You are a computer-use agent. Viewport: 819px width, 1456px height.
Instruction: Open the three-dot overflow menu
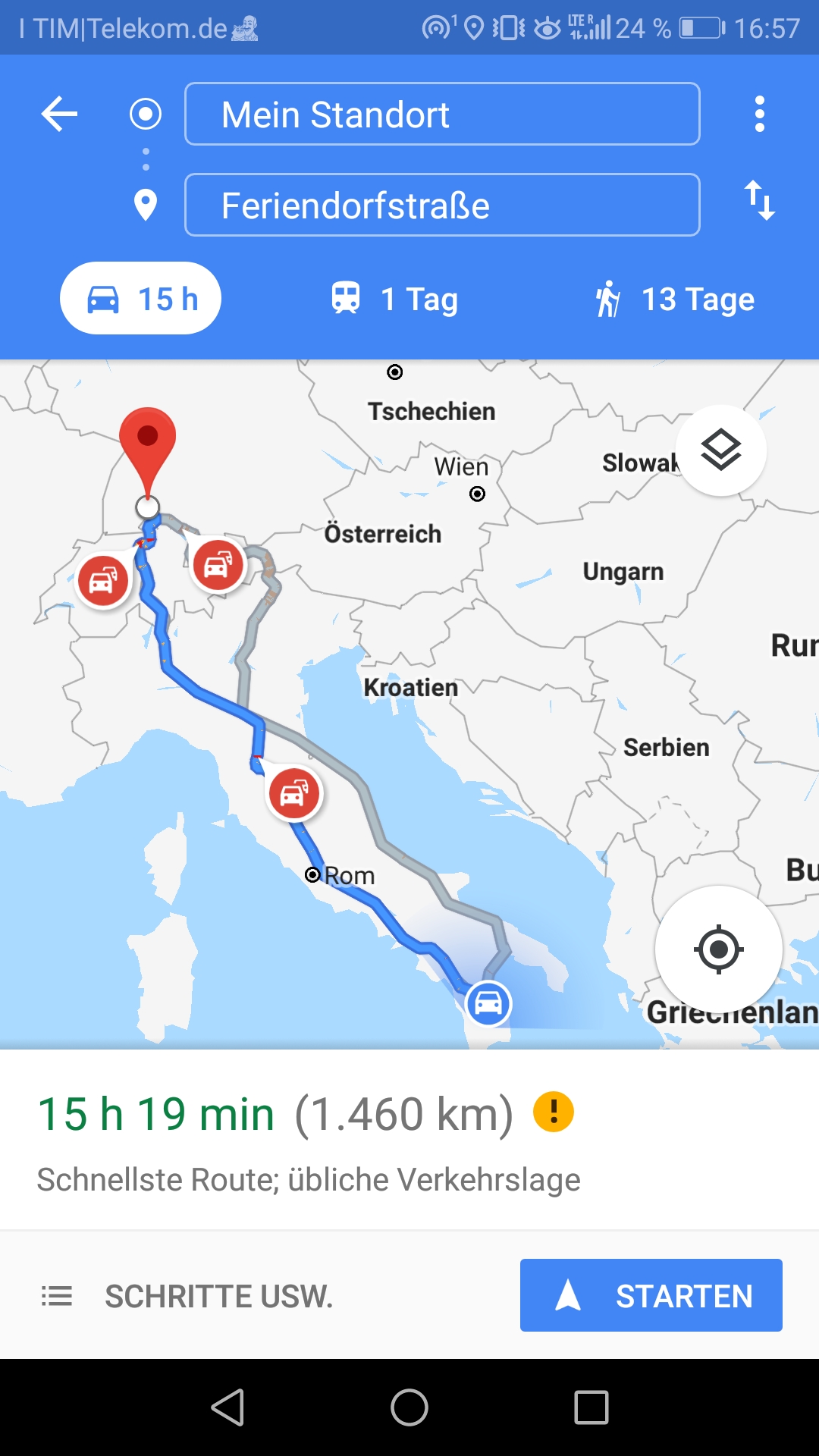[x=759, y=115]
